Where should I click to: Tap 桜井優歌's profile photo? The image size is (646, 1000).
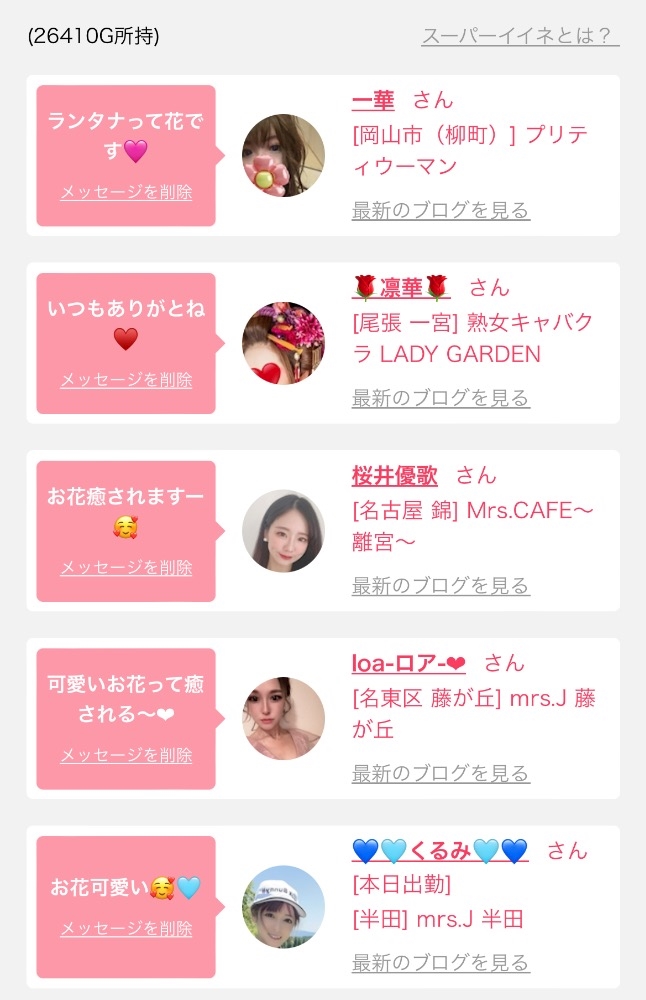(x=283, y=531)
